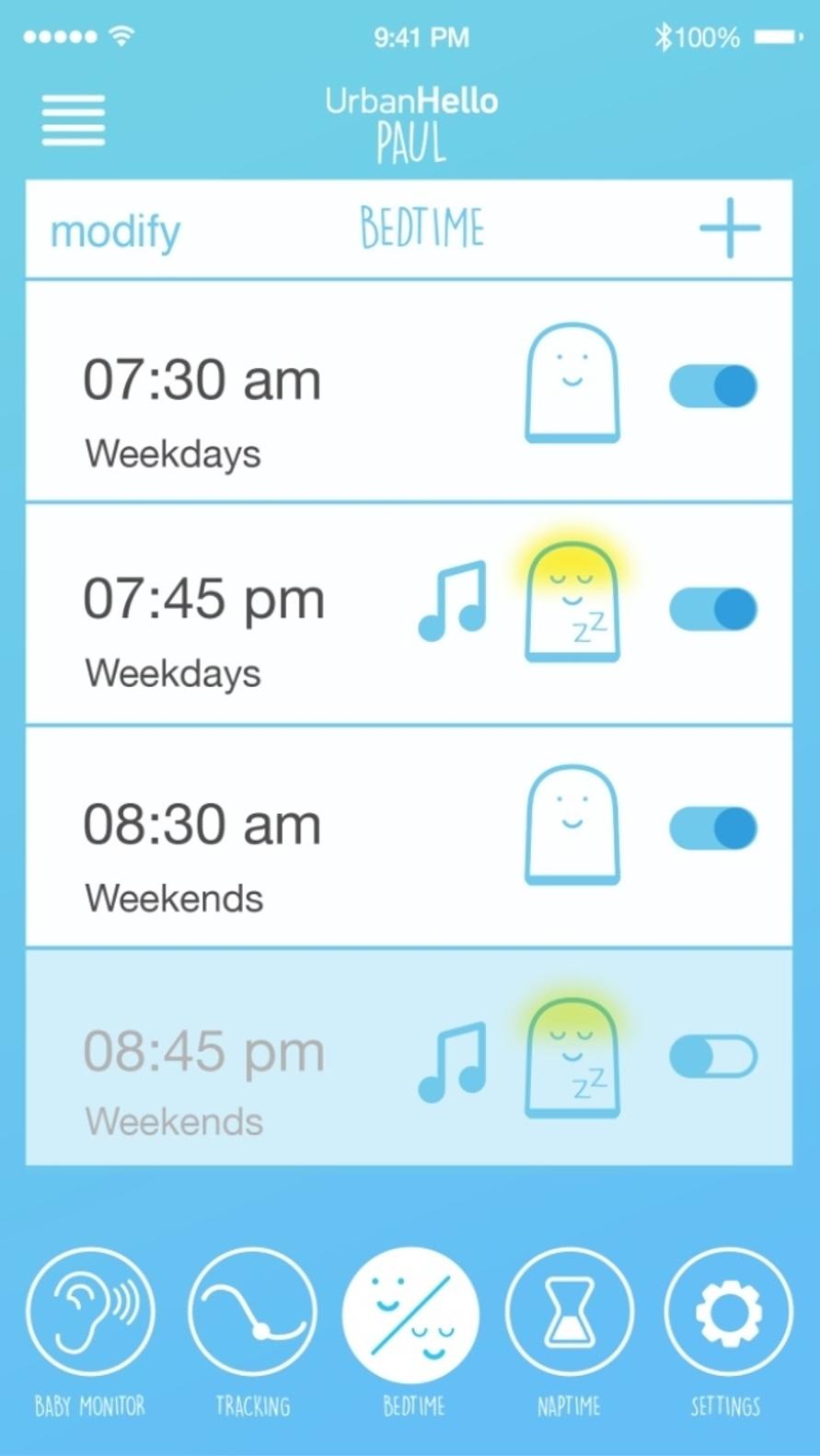The height and width of the screenshot is (1456, 820).
Task: Switch to the Baby Monitor tab
Action: click(x=90, y=1313)
